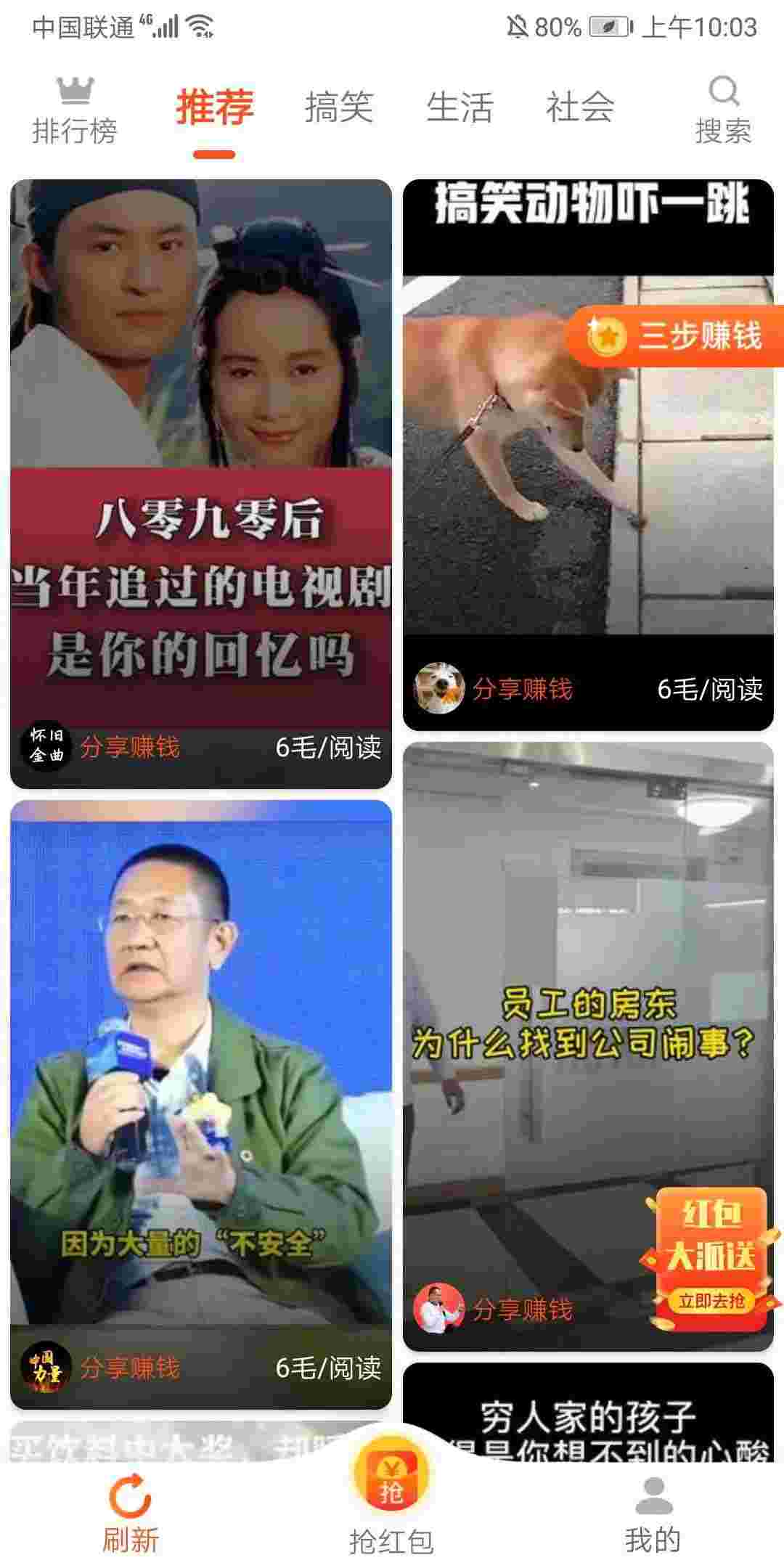The height and width of the screenshot is (1568, 784).
Task: Open the 搞笑动物吓一跳 video card
Action: pyautogui.click(x=588, y=455)
